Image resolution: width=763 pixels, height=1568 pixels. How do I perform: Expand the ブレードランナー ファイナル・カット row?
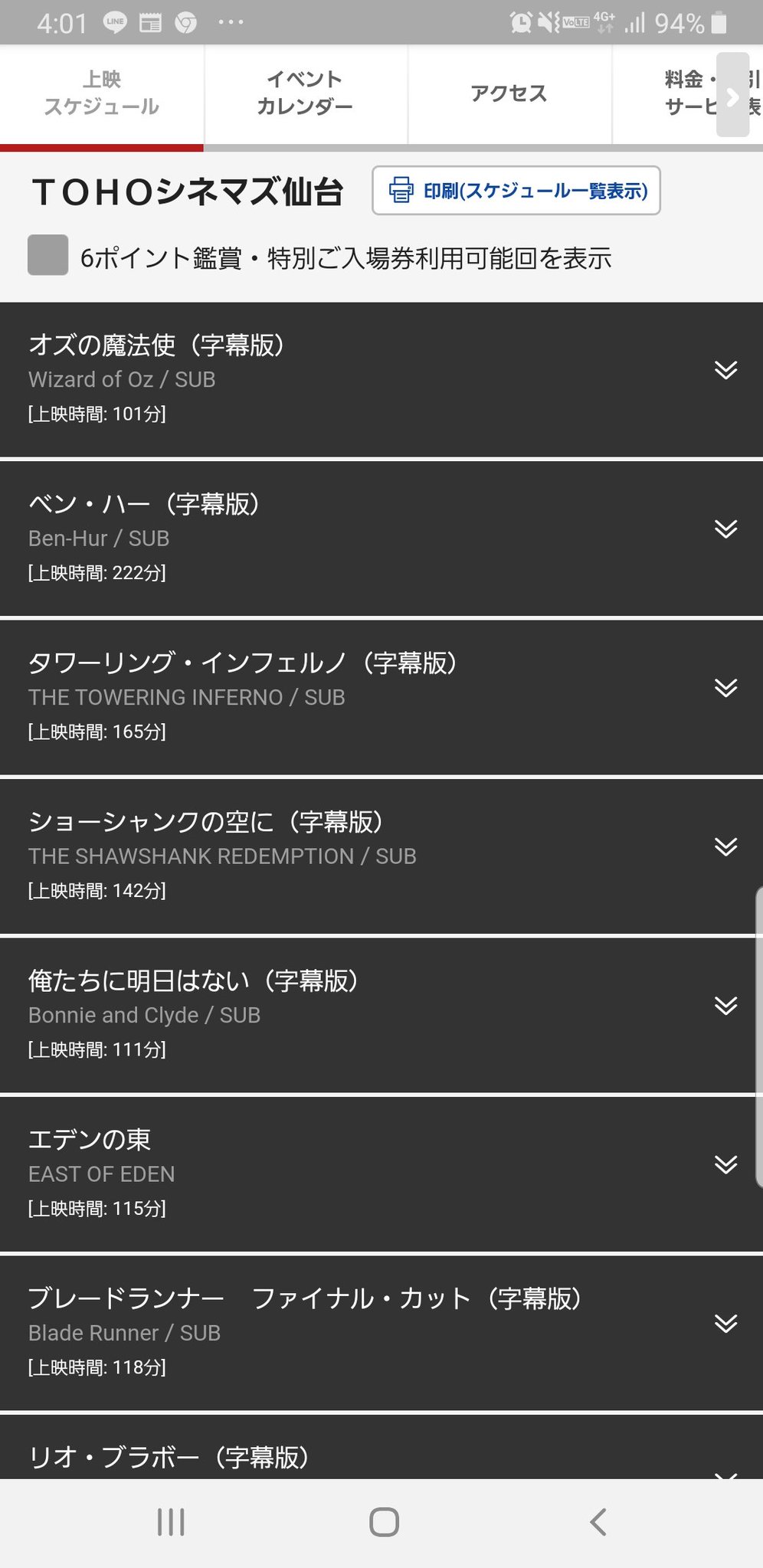[x=725, y=1323]
